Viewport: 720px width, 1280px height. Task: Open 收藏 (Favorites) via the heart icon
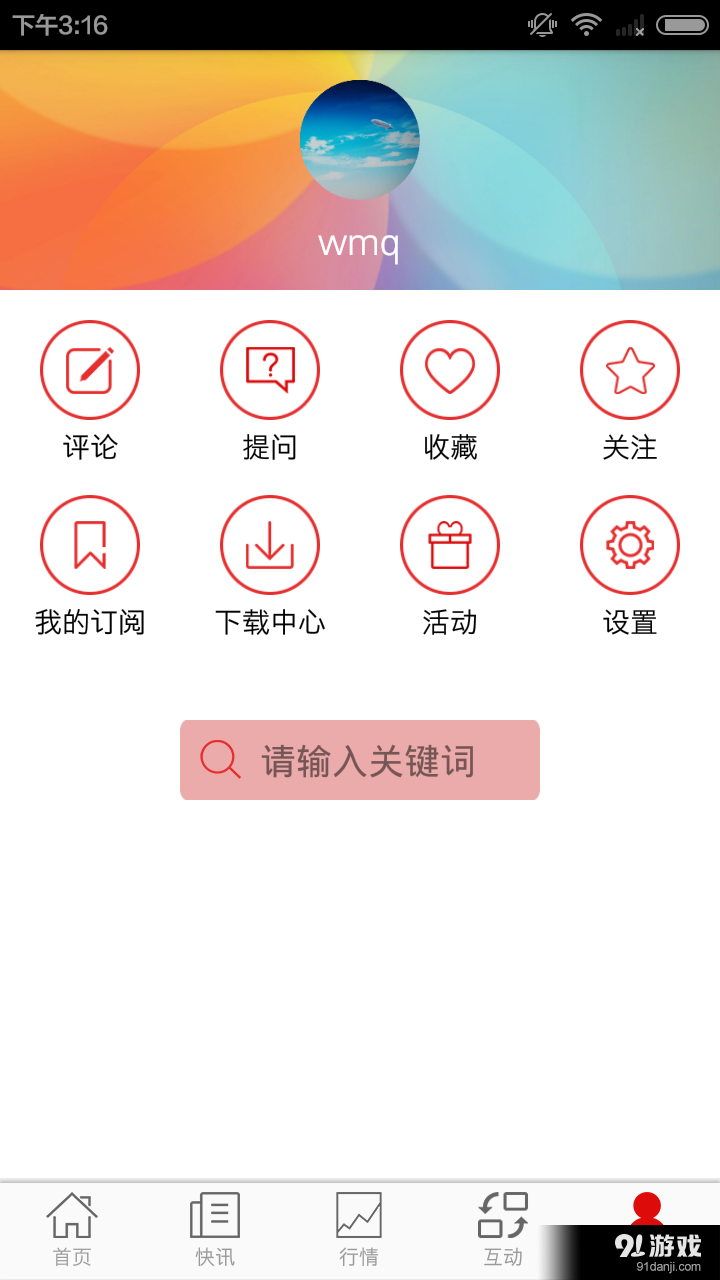click(450, 369)
